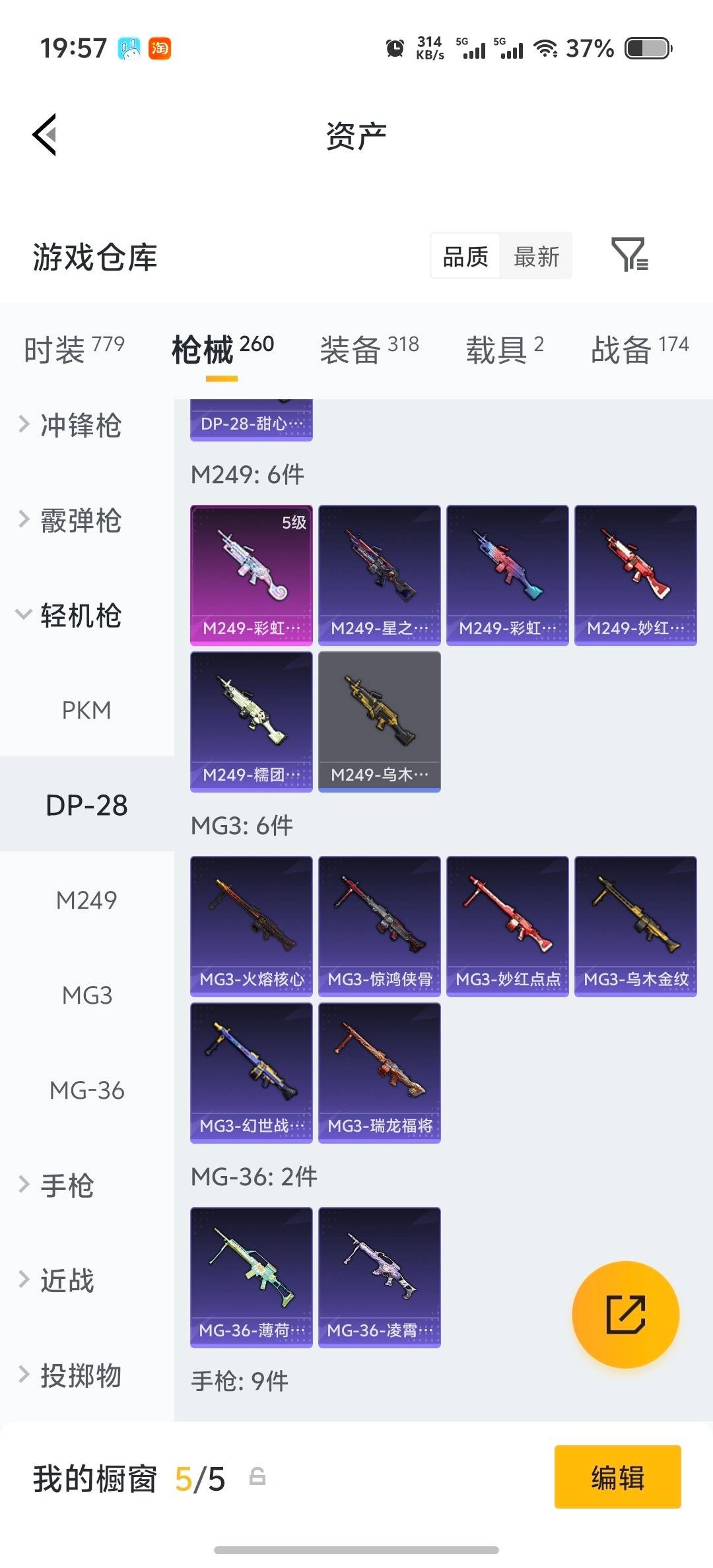Switch sorting to 品质
This screenshot has height=1568, width=713.
click(x=464, y=255)
